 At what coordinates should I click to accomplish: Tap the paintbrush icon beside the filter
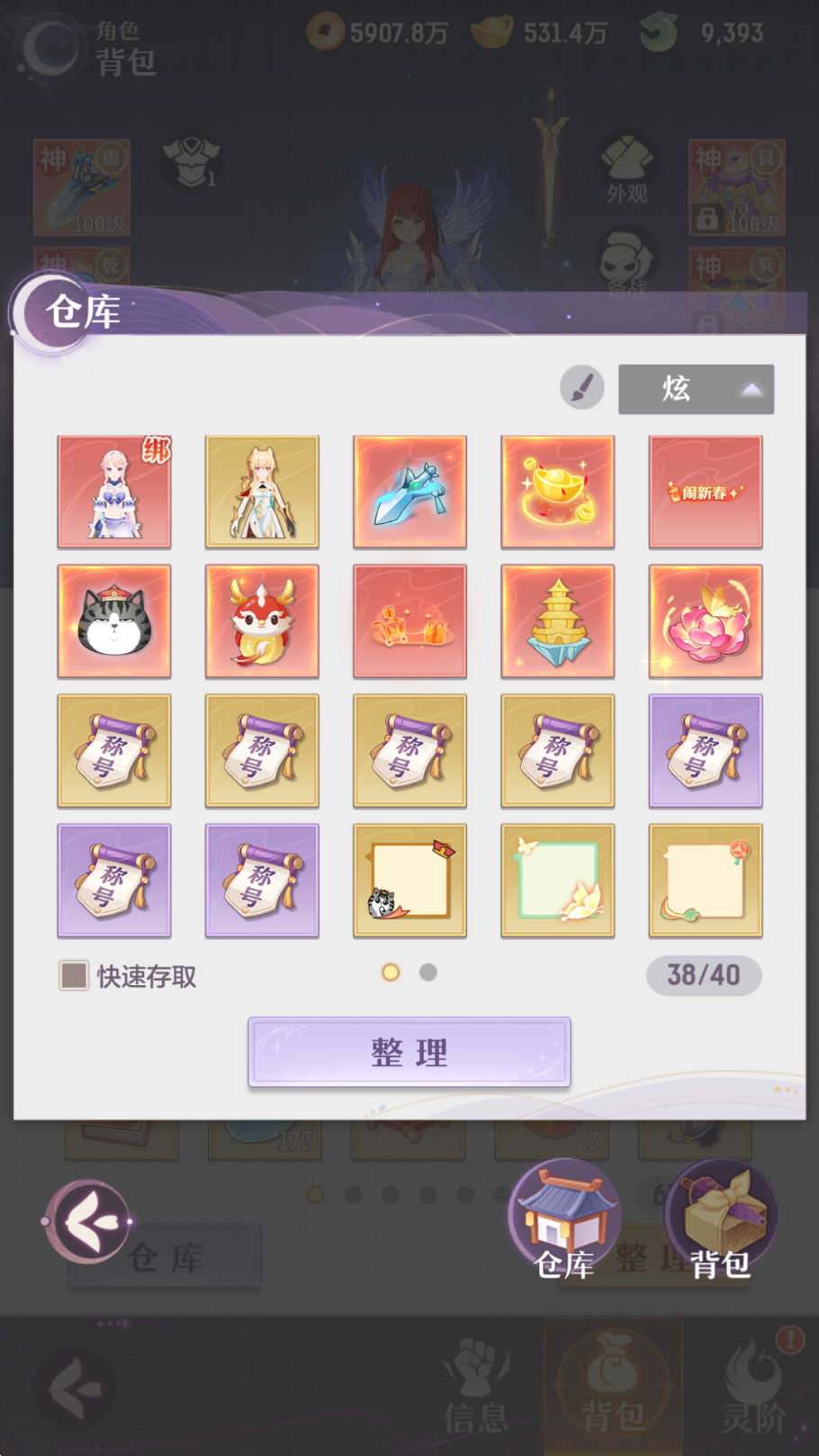pyautogui.click(x=582, y=388)
